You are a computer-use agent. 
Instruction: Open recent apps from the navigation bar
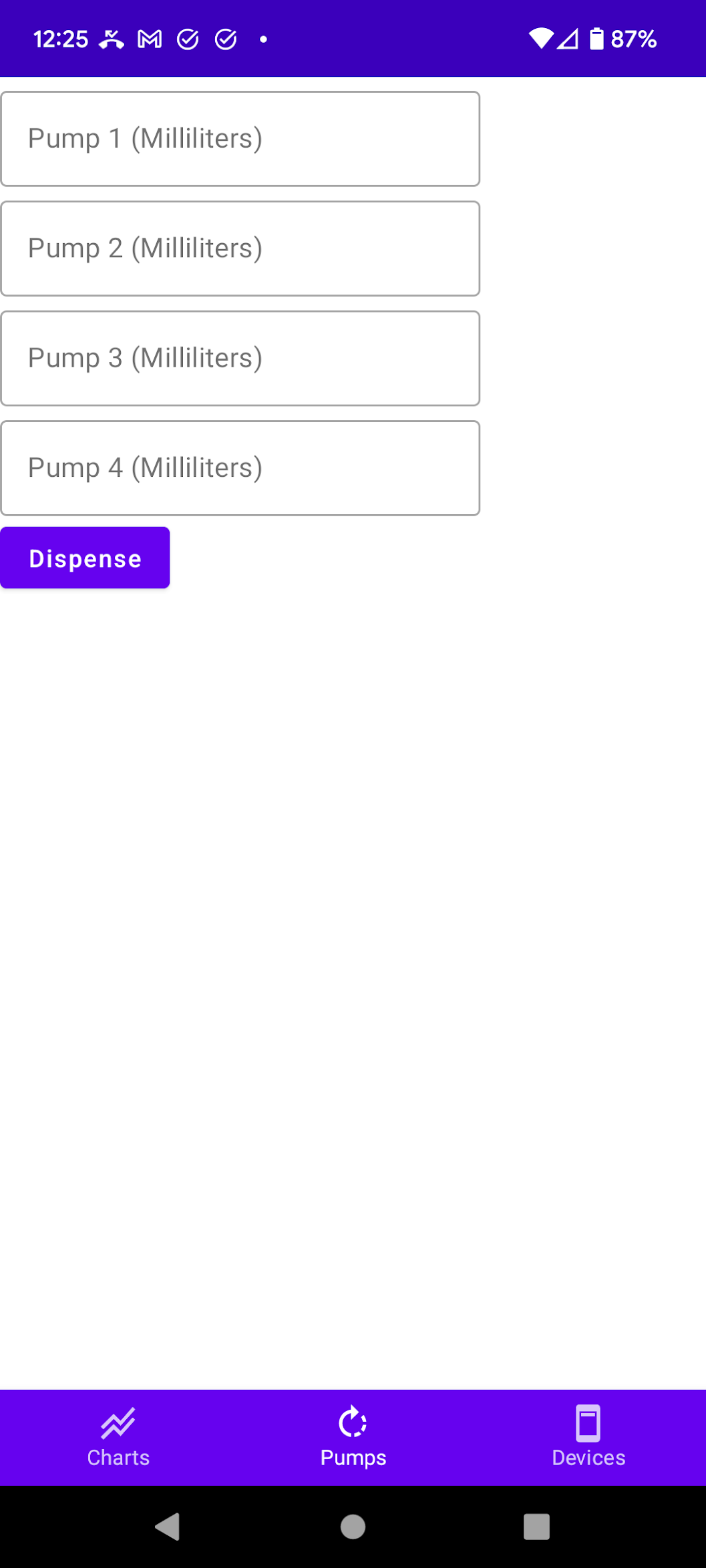(x=537, y=1527)
